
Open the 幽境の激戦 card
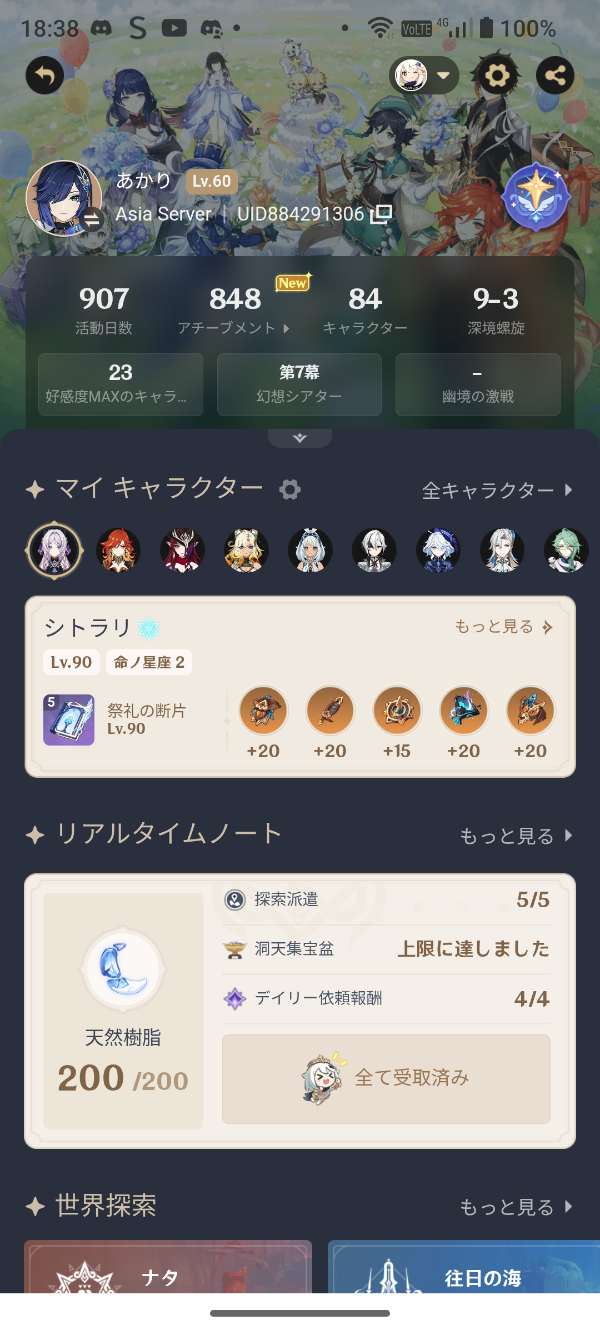coord(477,384)
